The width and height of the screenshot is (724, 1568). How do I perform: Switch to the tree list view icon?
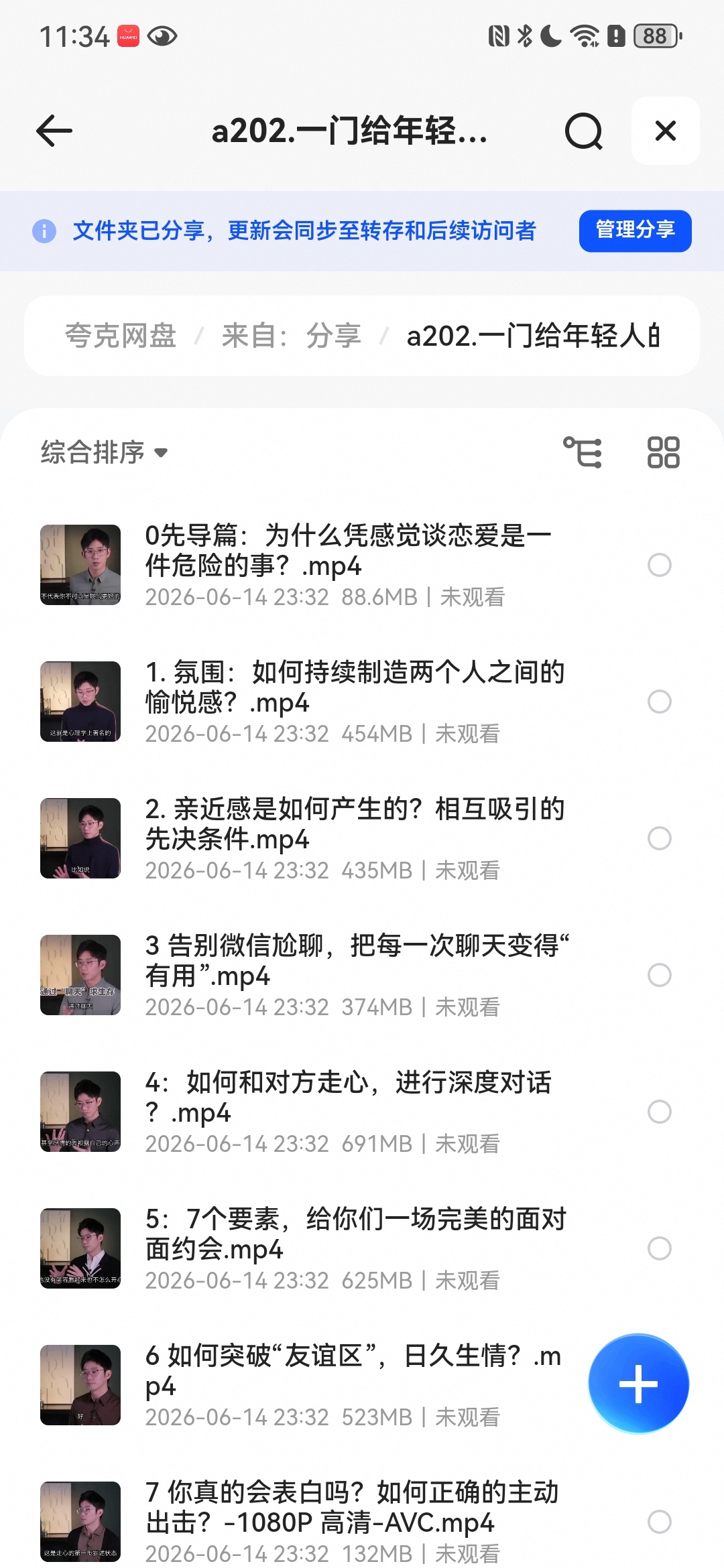pyautogui.click(x=583, y=452)
